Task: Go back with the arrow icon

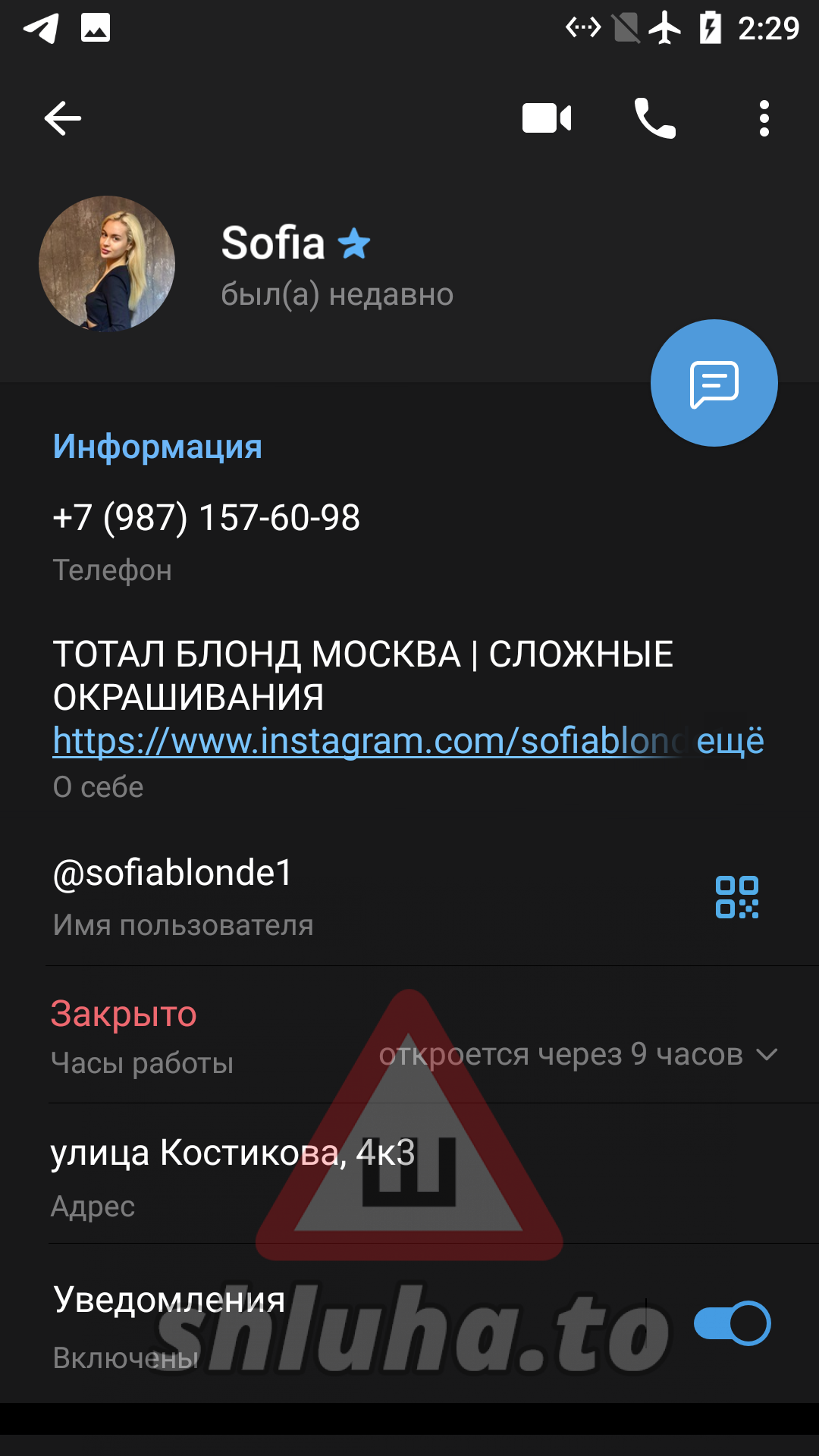Action: (x=62, y=118)
